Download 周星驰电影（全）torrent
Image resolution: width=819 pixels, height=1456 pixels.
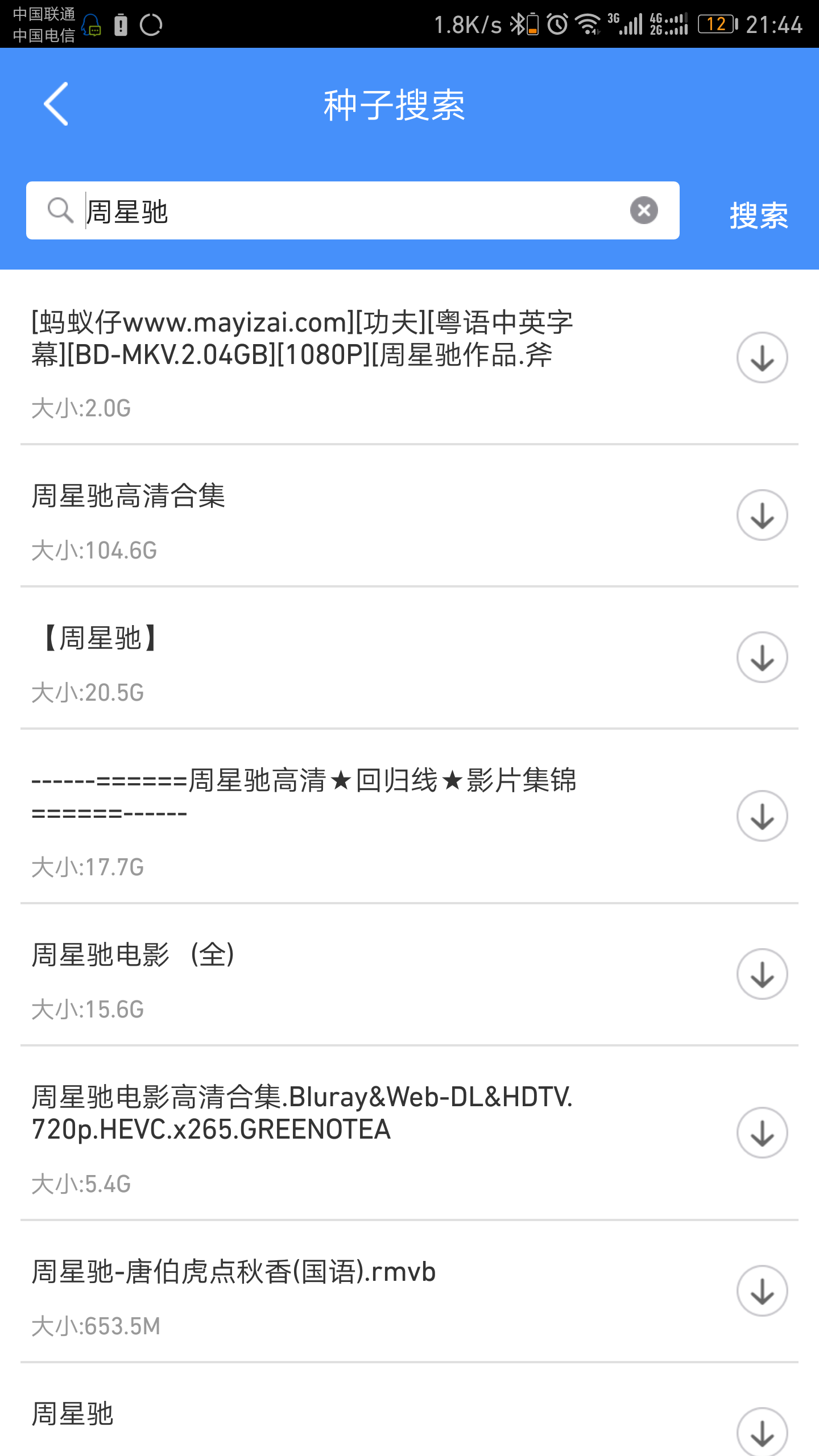762,975
